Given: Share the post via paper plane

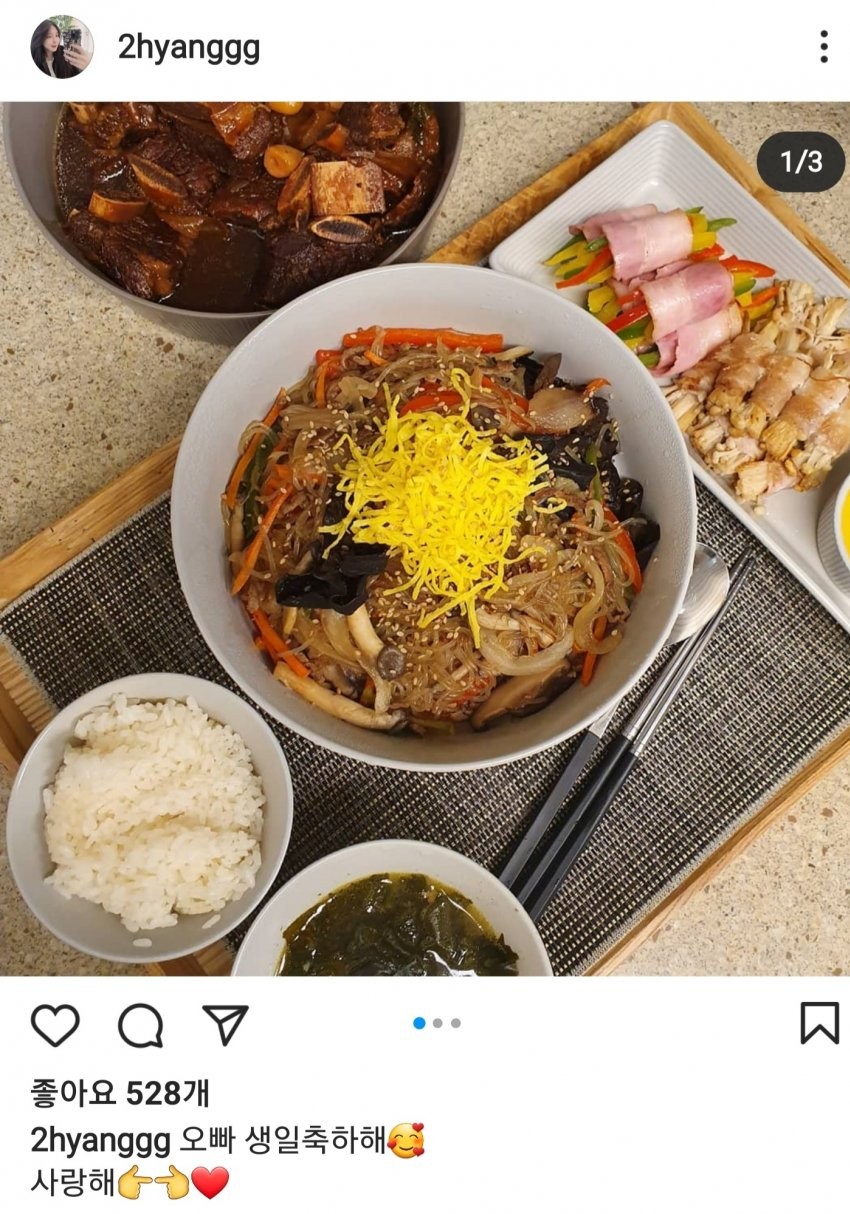Looking at the screenshot, I should click(225, 1025).
